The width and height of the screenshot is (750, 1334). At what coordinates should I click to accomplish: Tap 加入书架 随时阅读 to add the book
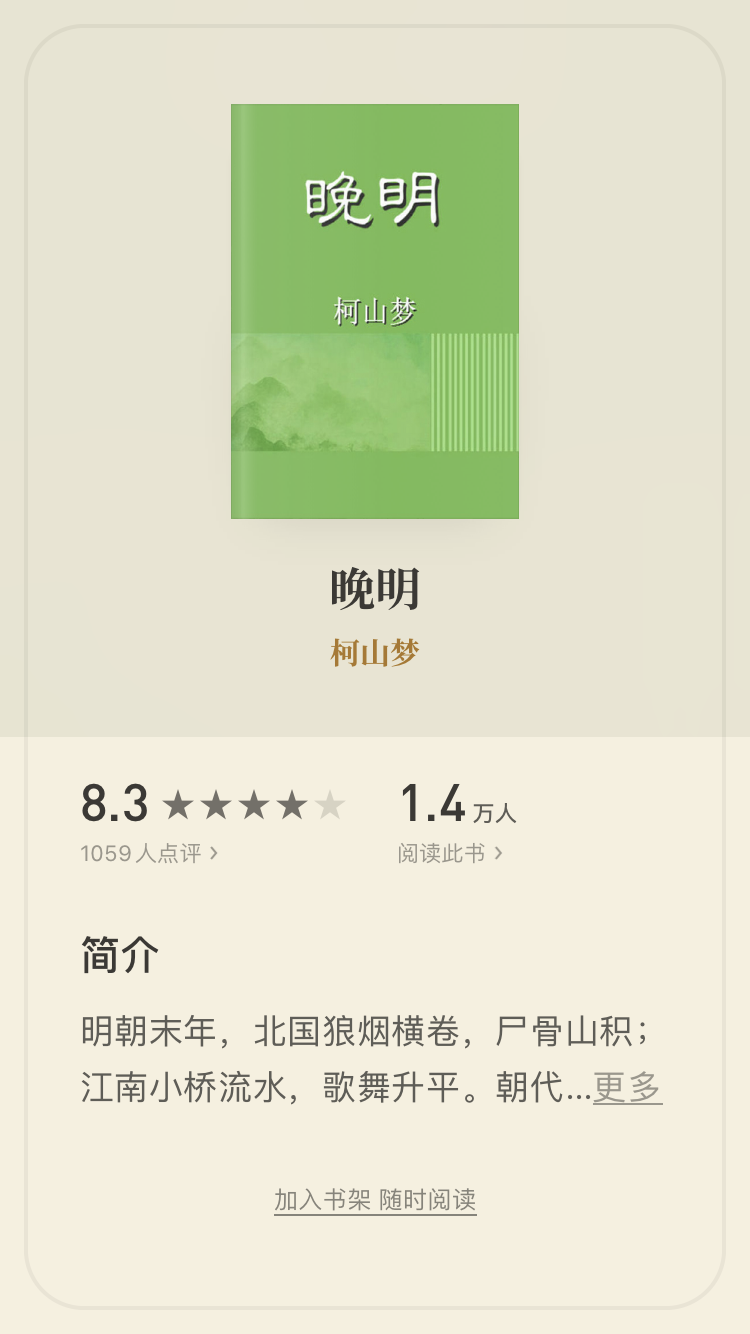(x=374, y=1199)
